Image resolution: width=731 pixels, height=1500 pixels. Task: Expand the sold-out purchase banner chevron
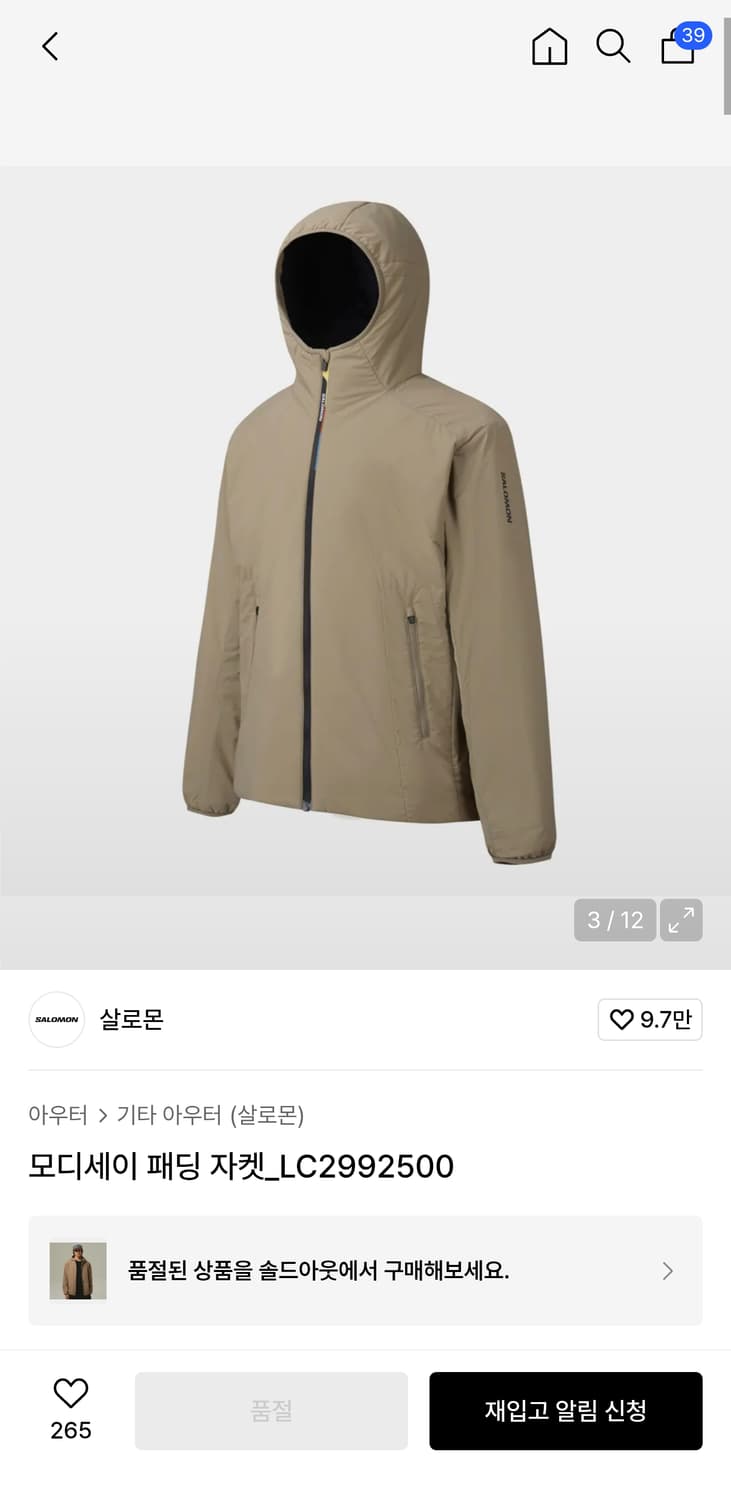(x=667, y=1271)
